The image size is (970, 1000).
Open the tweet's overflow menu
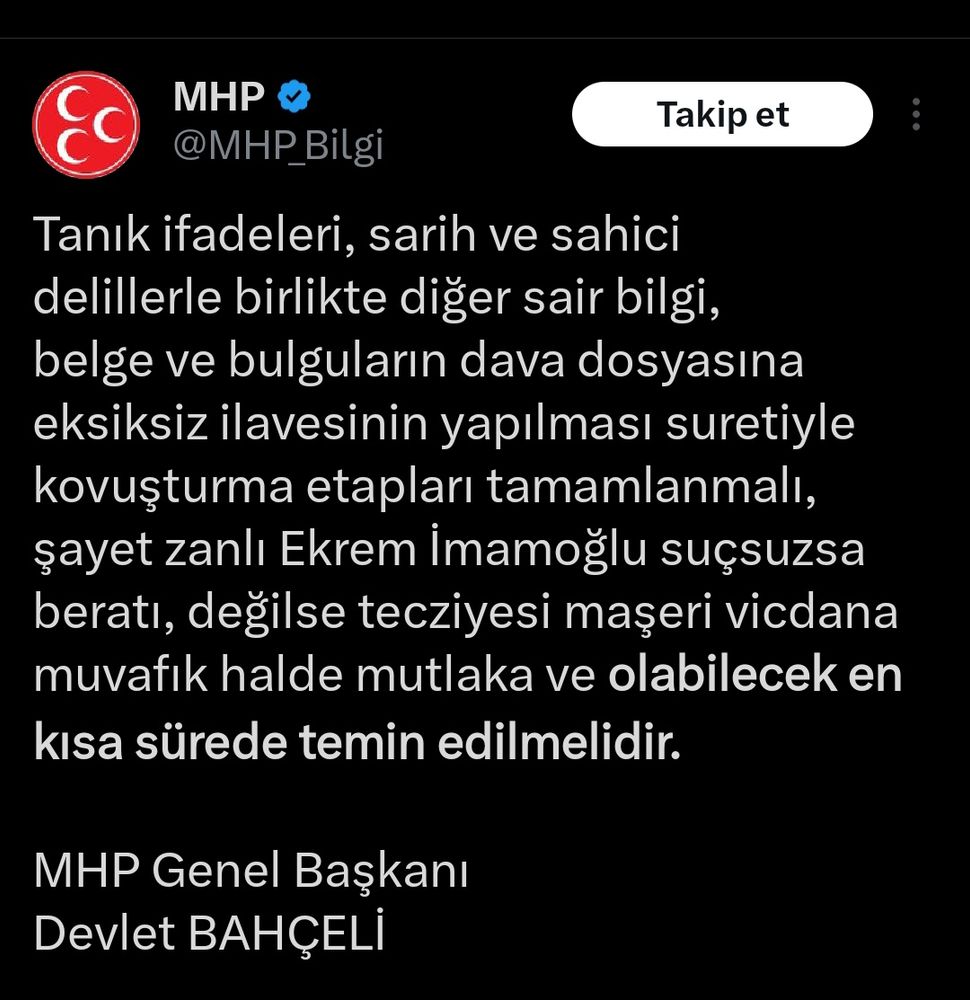tap(916, 115)
